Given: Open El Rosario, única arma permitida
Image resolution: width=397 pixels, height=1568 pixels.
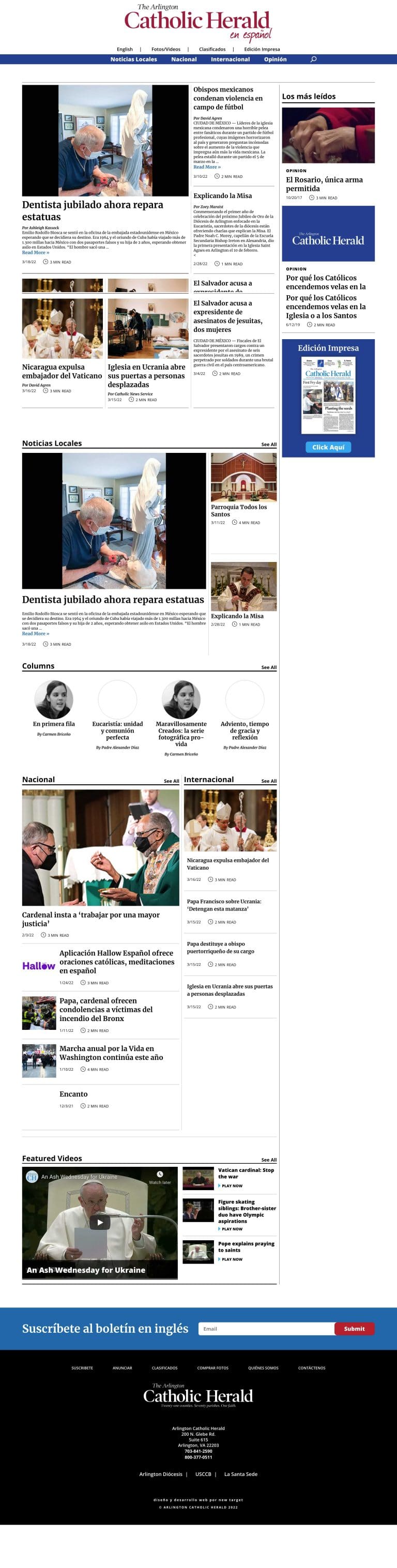Looking at the screenshot, I should point(324,184).
